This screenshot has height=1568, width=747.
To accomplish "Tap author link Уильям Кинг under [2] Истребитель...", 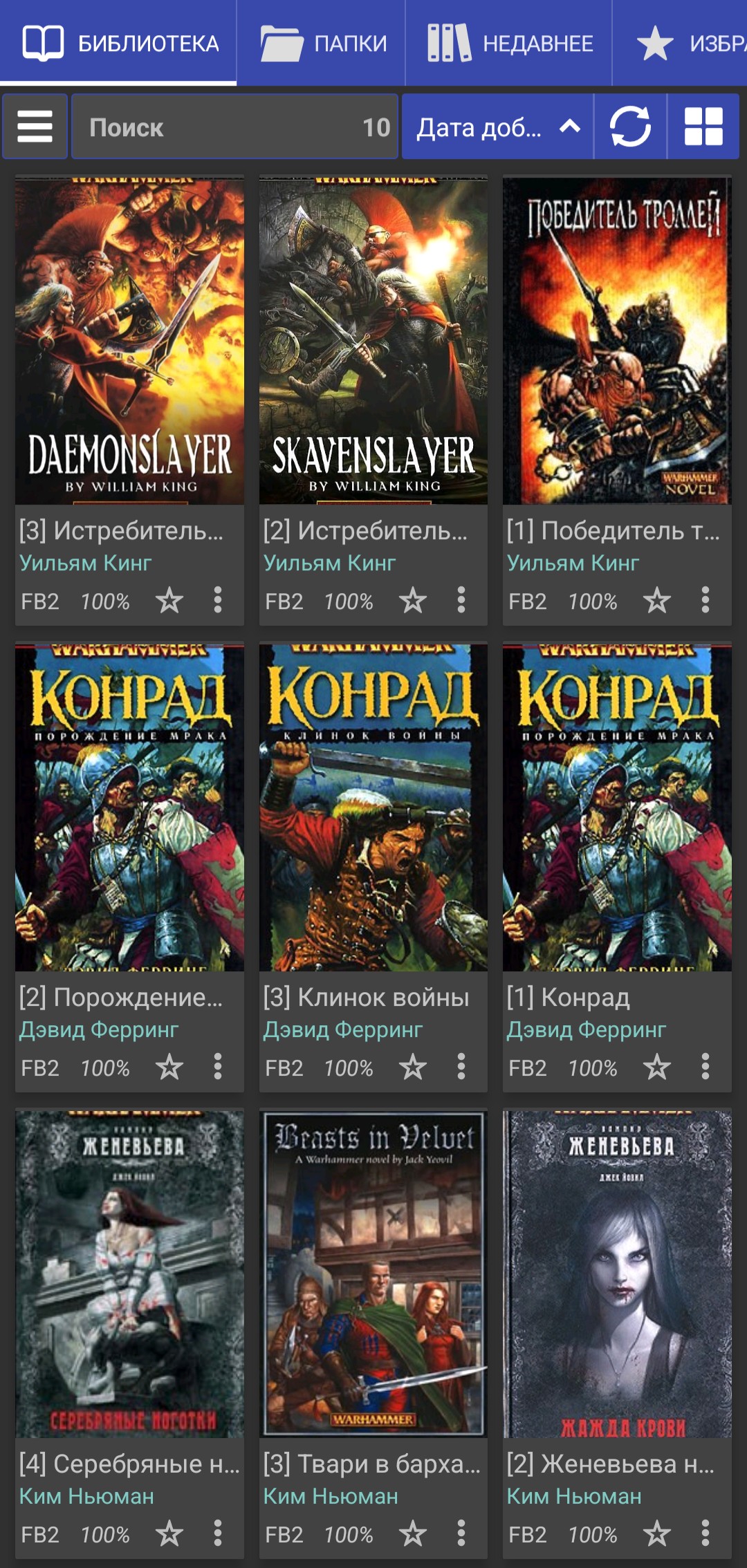I will click(329, 563).
